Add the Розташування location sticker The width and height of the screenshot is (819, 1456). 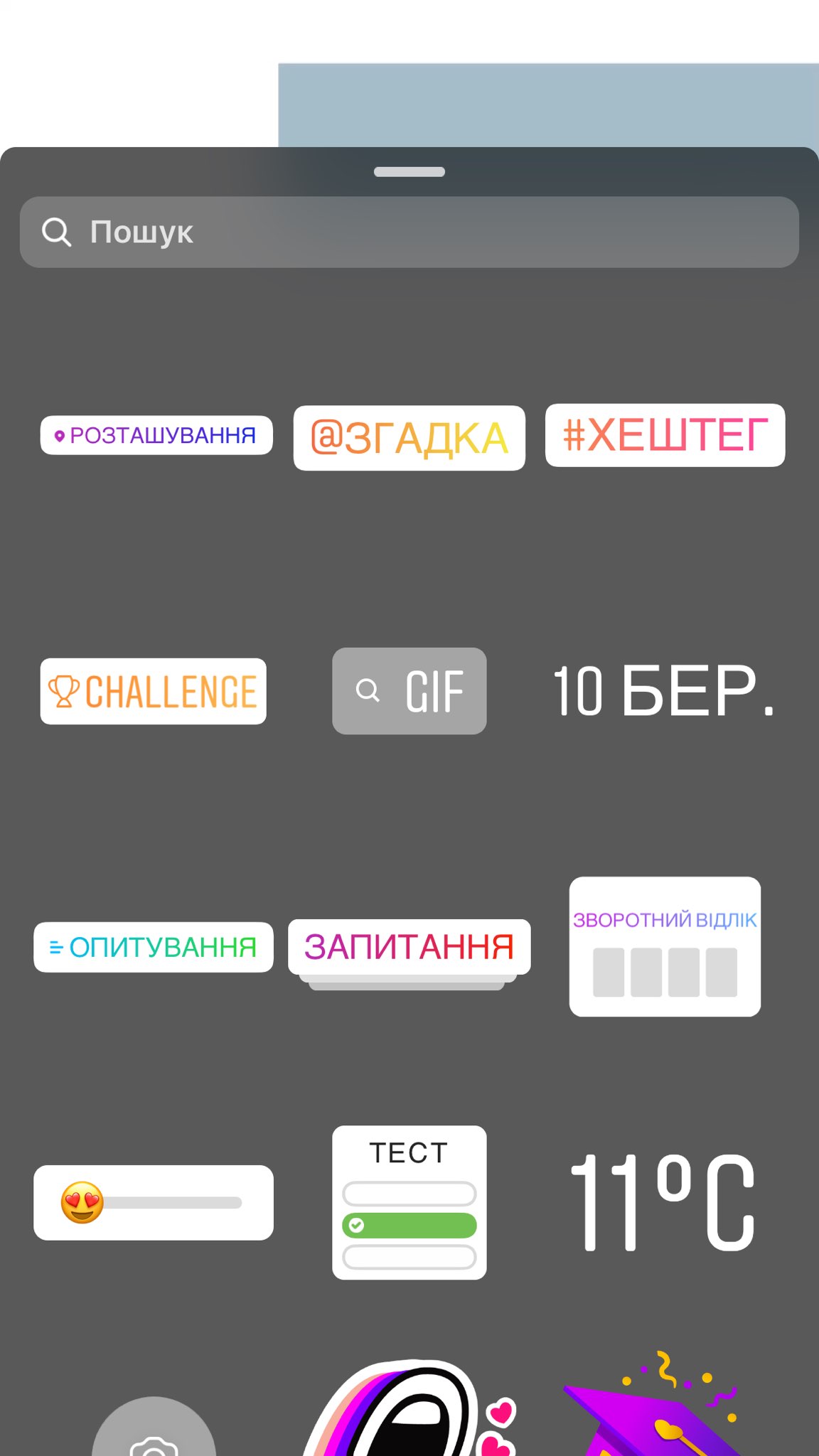coord(156,435)
